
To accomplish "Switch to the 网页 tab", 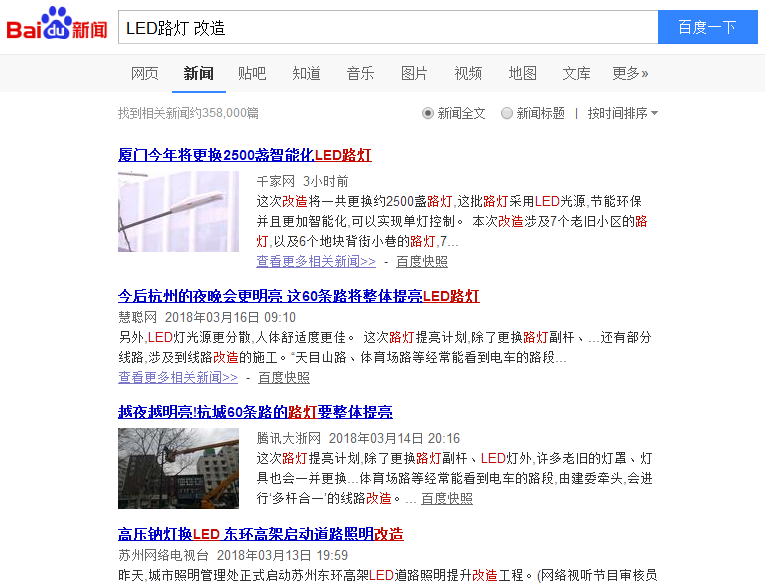I will coord(145,73).
